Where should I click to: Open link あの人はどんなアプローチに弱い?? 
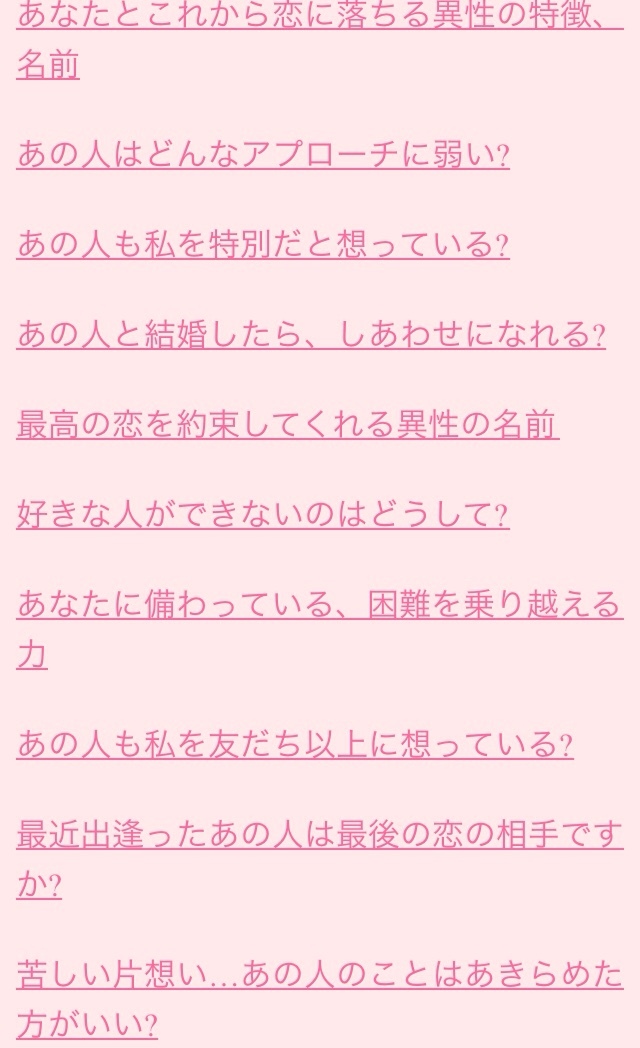point(263,154)
